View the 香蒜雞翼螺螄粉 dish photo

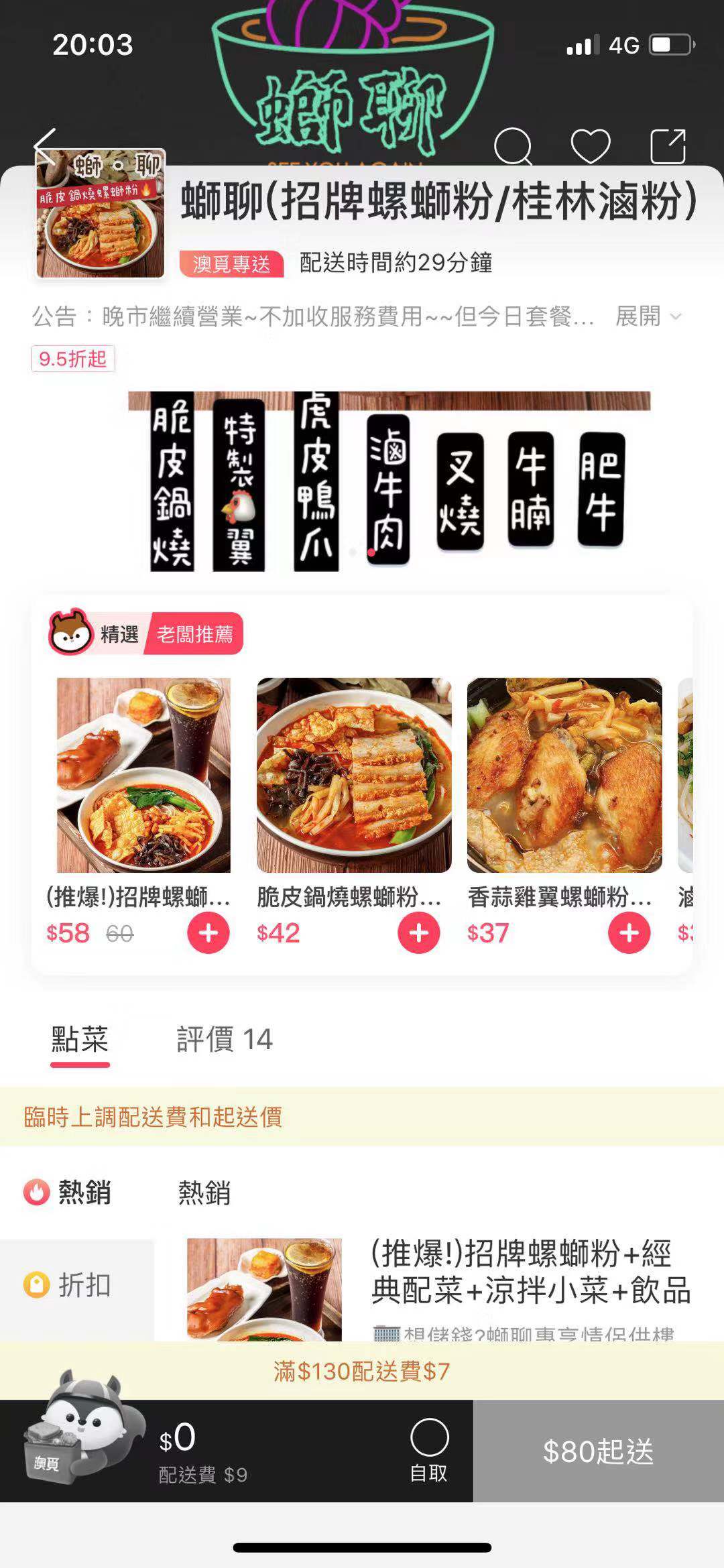coord(564,775)
